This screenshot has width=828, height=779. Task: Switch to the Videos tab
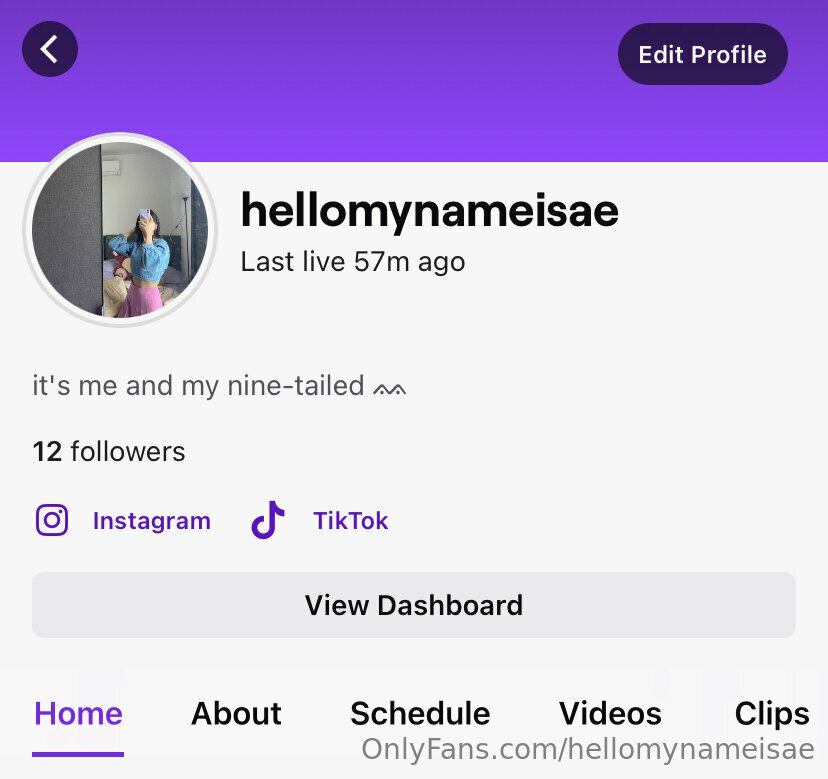click(610, 713)
